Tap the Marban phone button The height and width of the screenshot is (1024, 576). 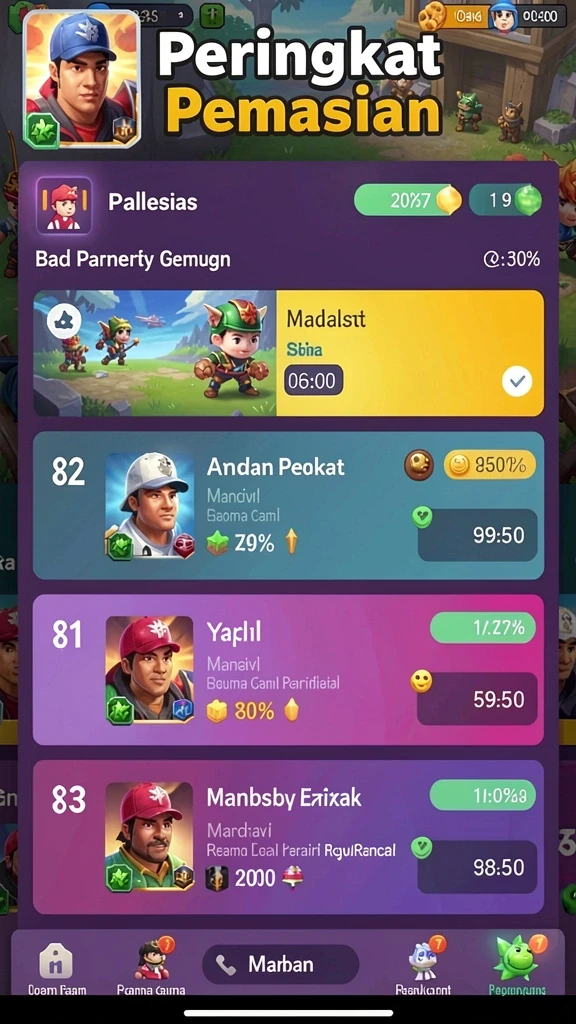click(x=281, y=965)
